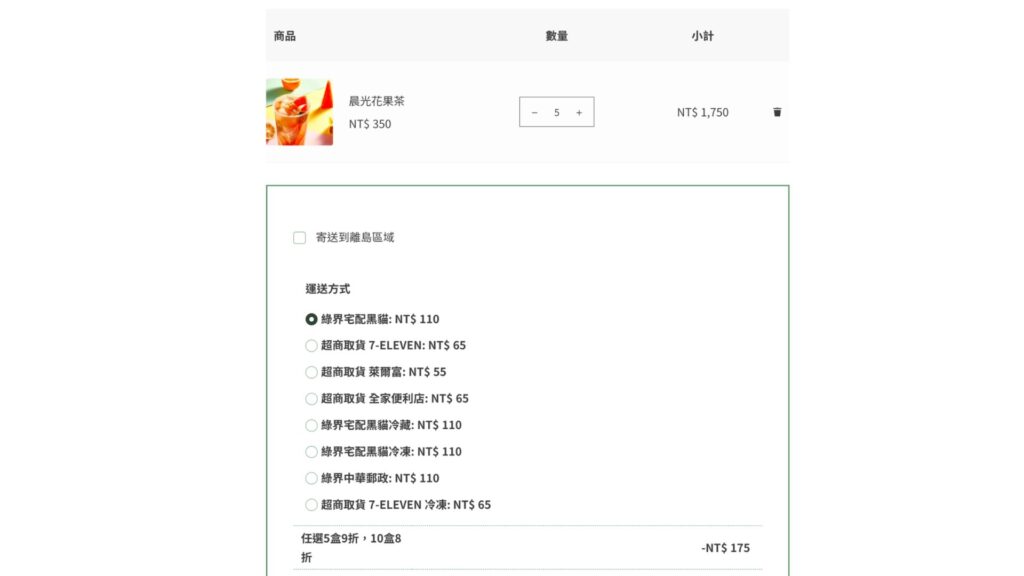Viewport: 1024px width, 576px height.
Task: Select 超商取貨 萊爾富 NT$ 55 shipping
Action: (x=311, y=372)
